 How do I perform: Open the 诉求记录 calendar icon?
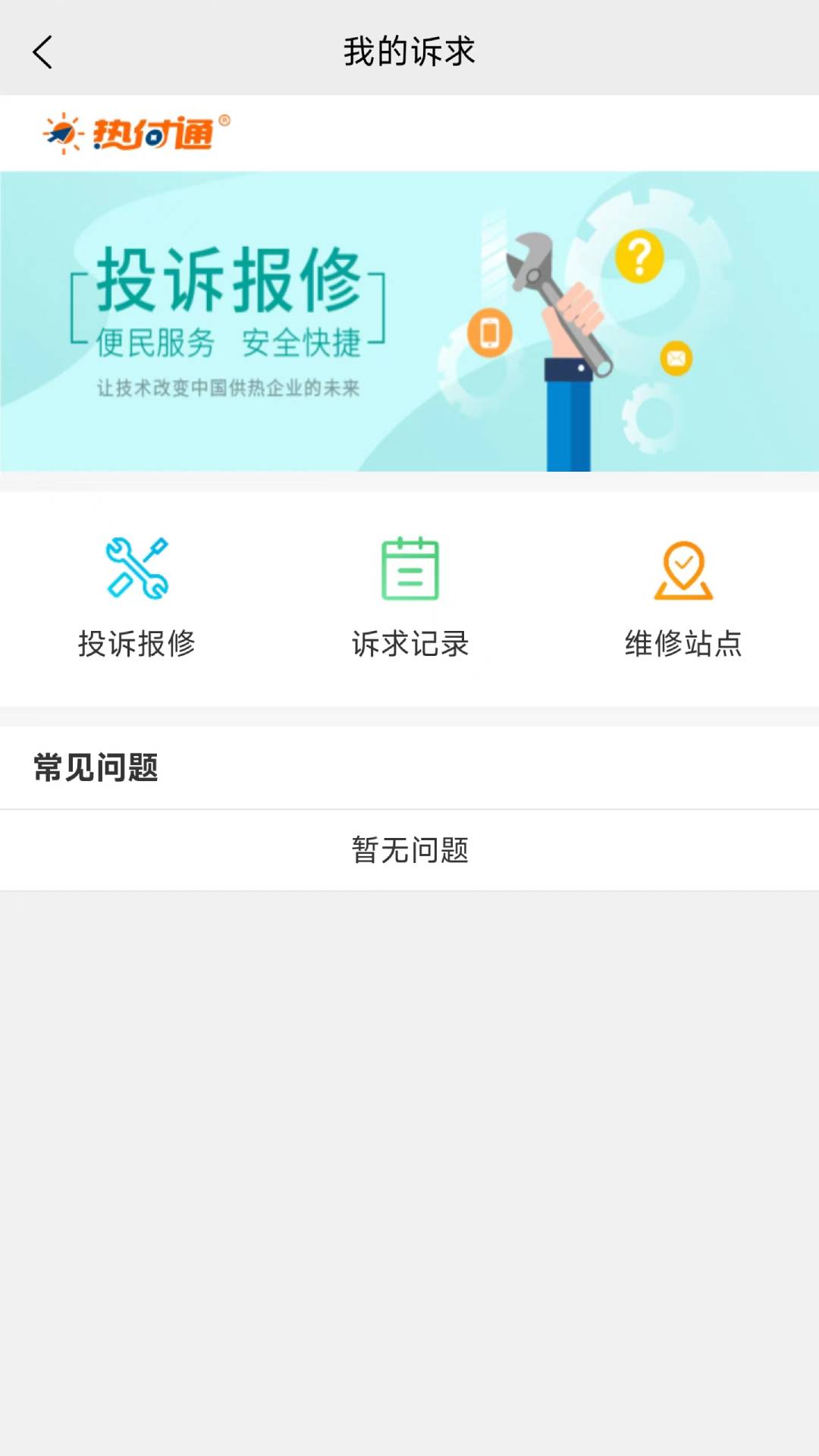(x=409, y=570)
